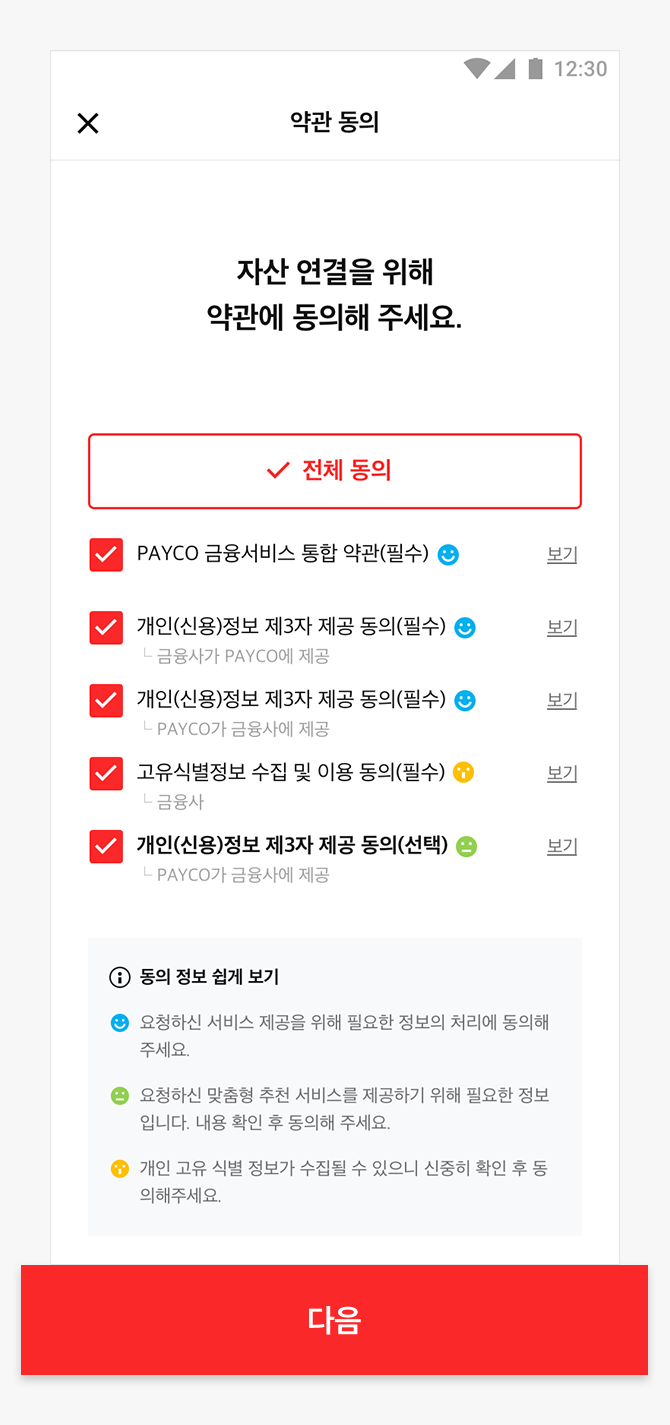Image resolution: width=670 pixels, height=1425 pixels.
Task: Uncheck 개인(신용)정보 제3자 제공 동의(선택)
Action: 106,847
